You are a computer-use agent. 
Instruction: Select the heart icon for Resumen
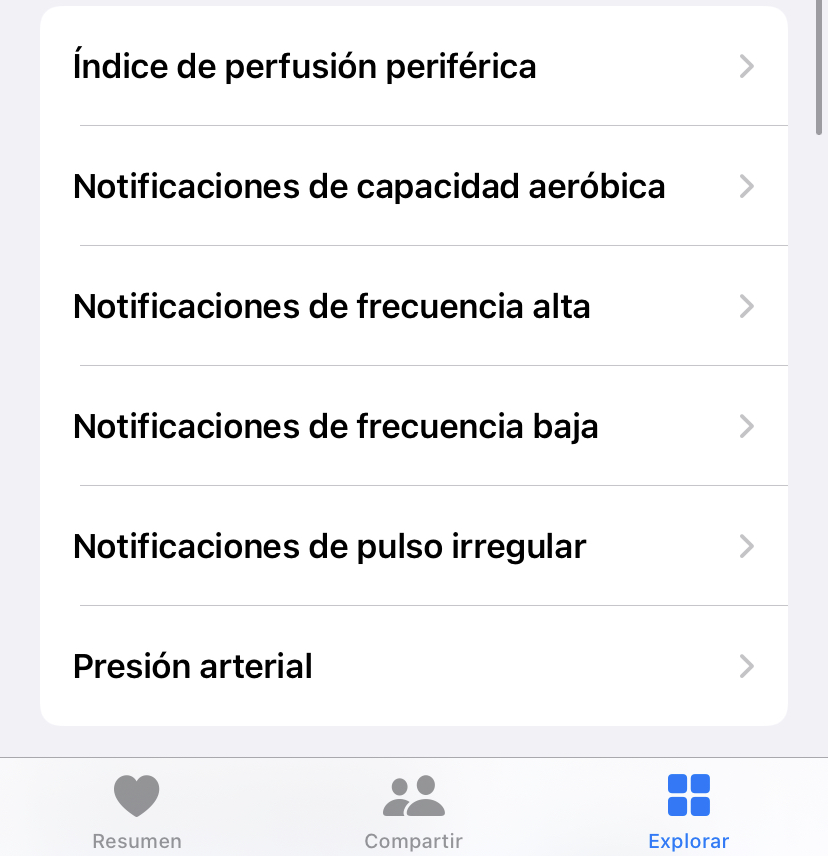point(136,794)
